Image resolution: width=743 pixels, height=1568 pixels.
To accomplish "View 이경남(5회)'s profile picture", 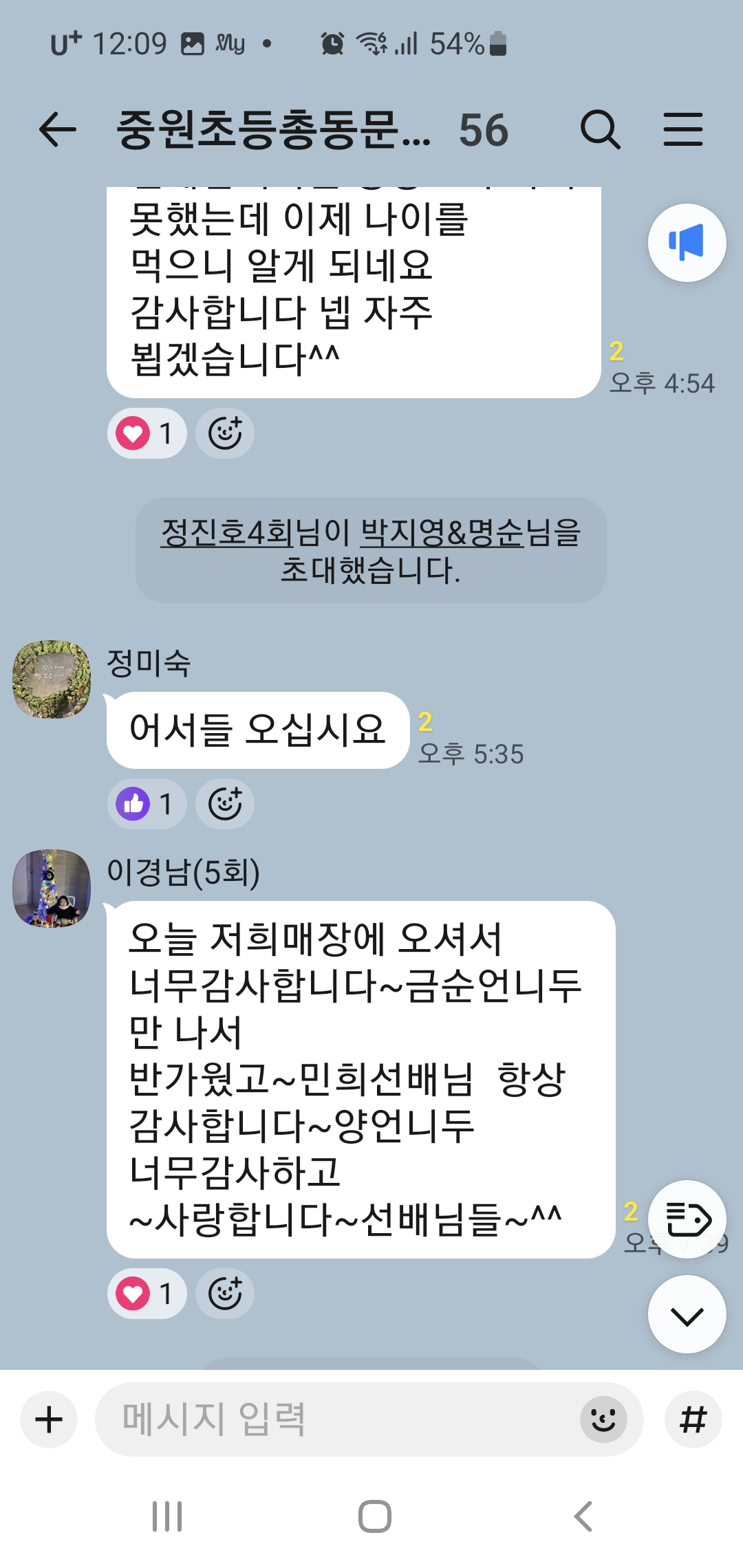I will click(52, 888).
